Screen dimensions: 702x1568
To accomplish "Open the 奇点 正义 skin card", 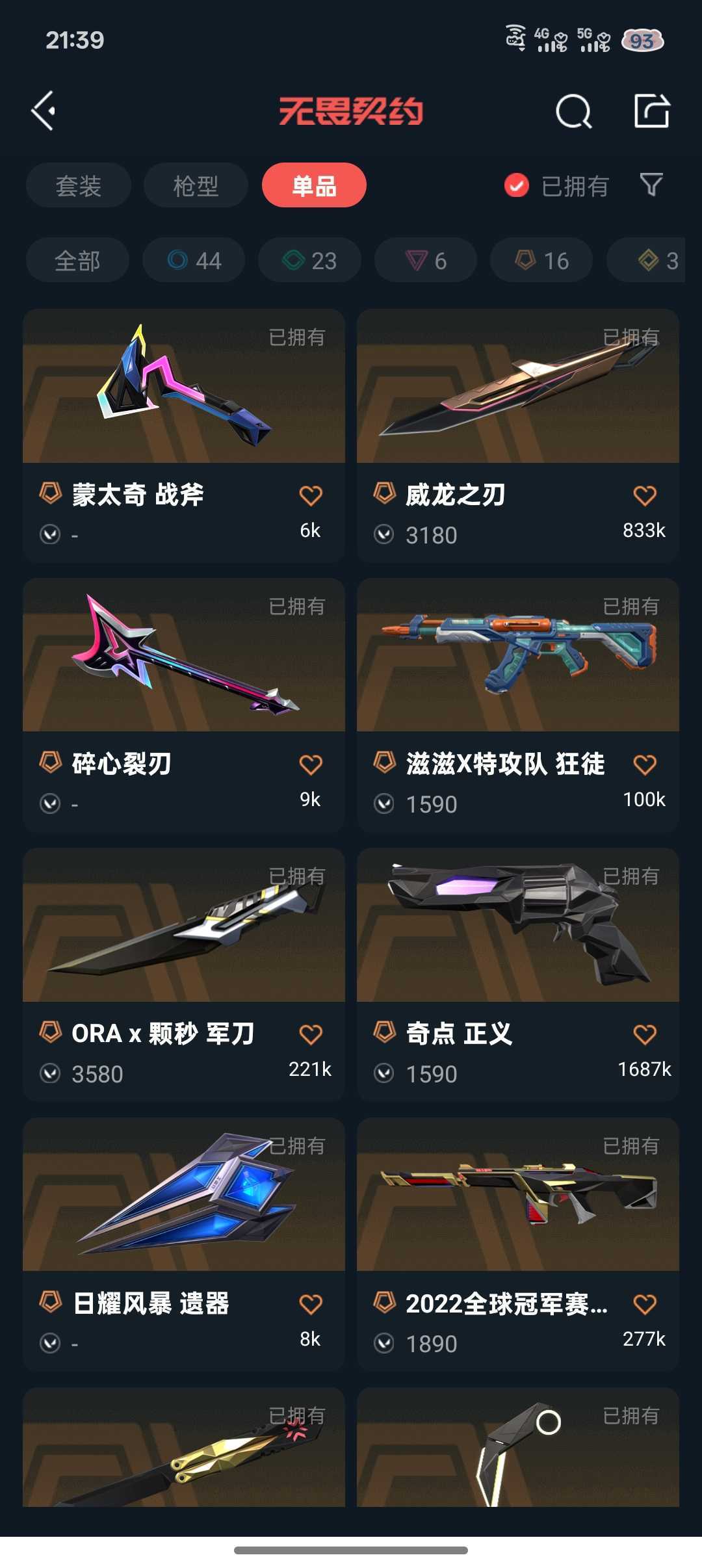I will point(517,943).
